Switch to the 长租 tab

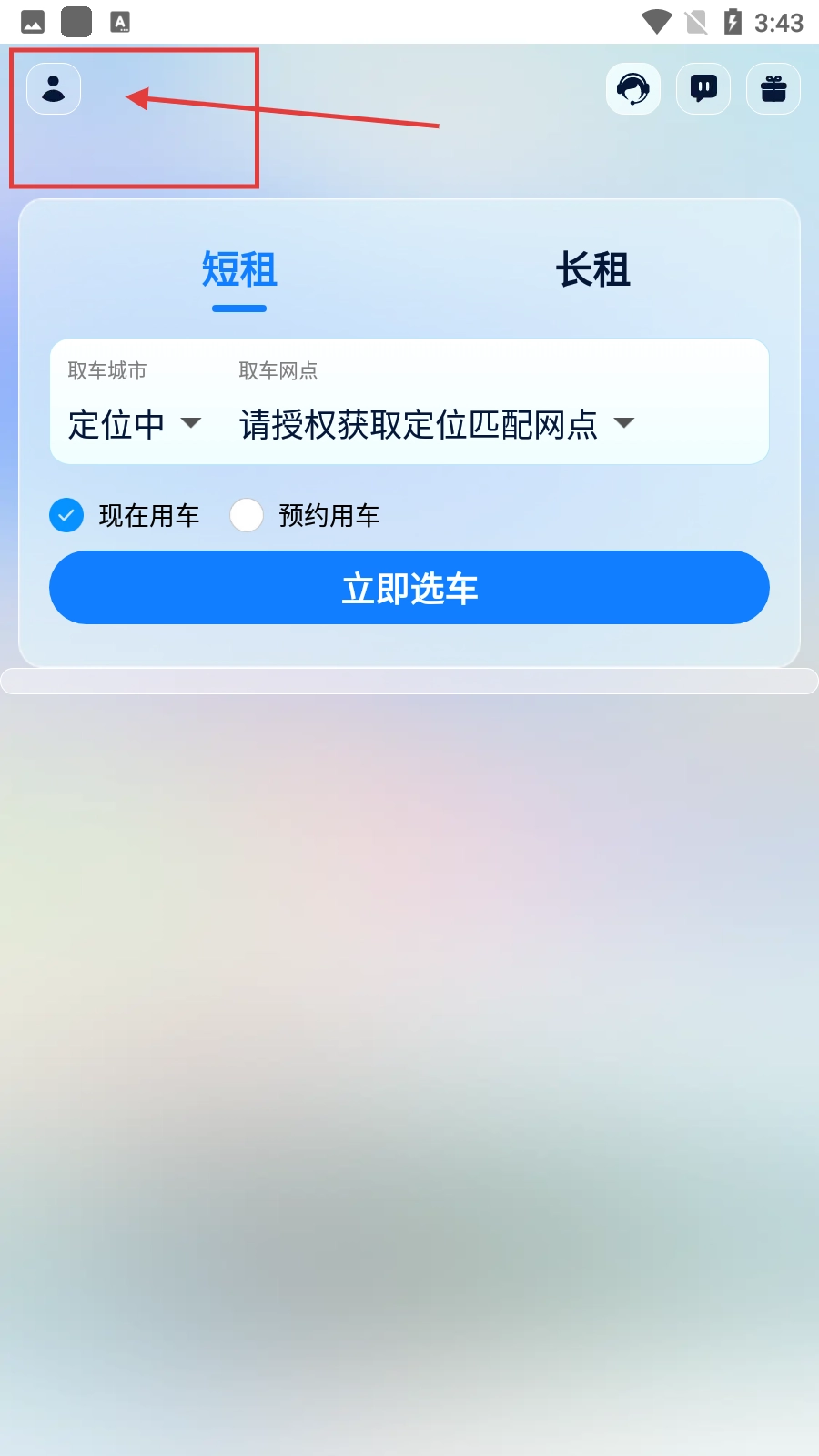(593, 270)
